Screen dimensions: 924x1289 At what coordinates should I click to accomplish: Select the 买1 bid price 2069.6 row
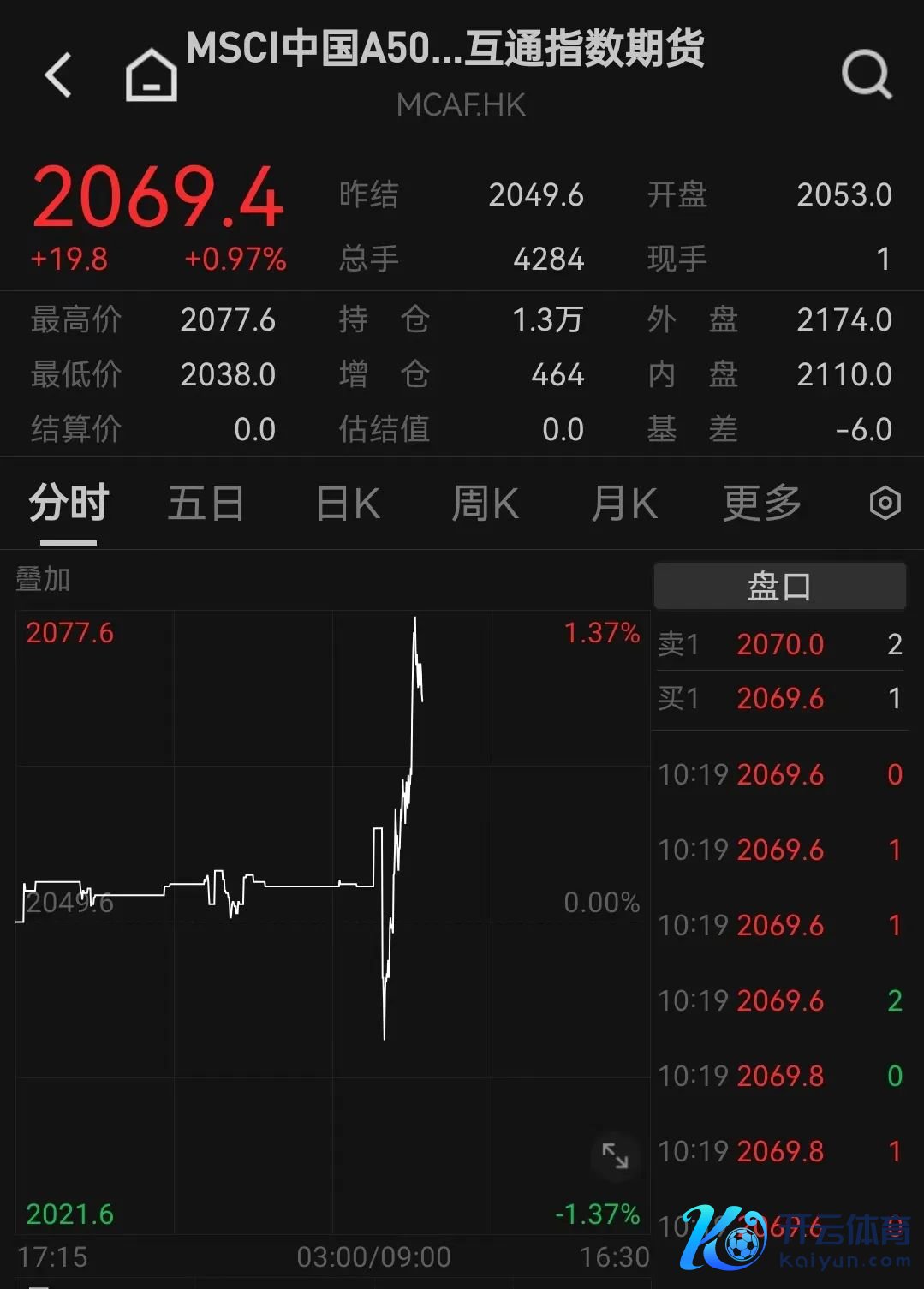click(779, 699)
